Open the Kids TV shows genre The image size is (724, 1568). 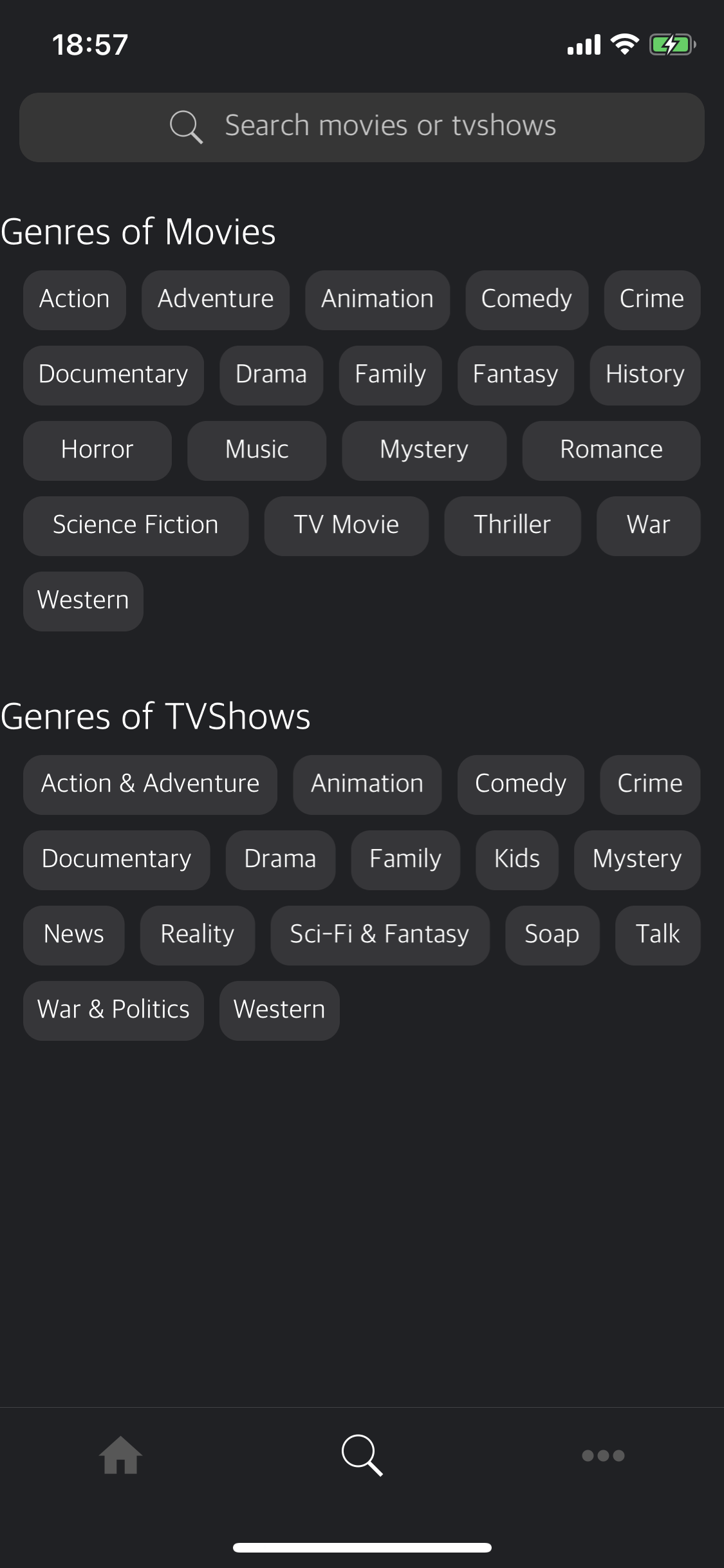coord(517,860)
